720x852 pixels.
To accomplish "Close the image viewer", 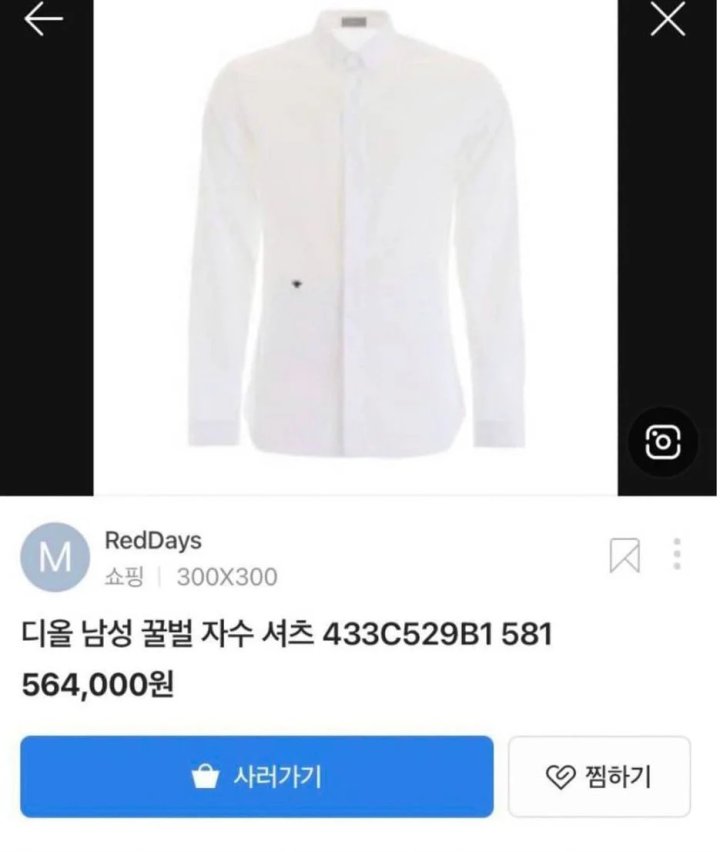I will 667,21.
